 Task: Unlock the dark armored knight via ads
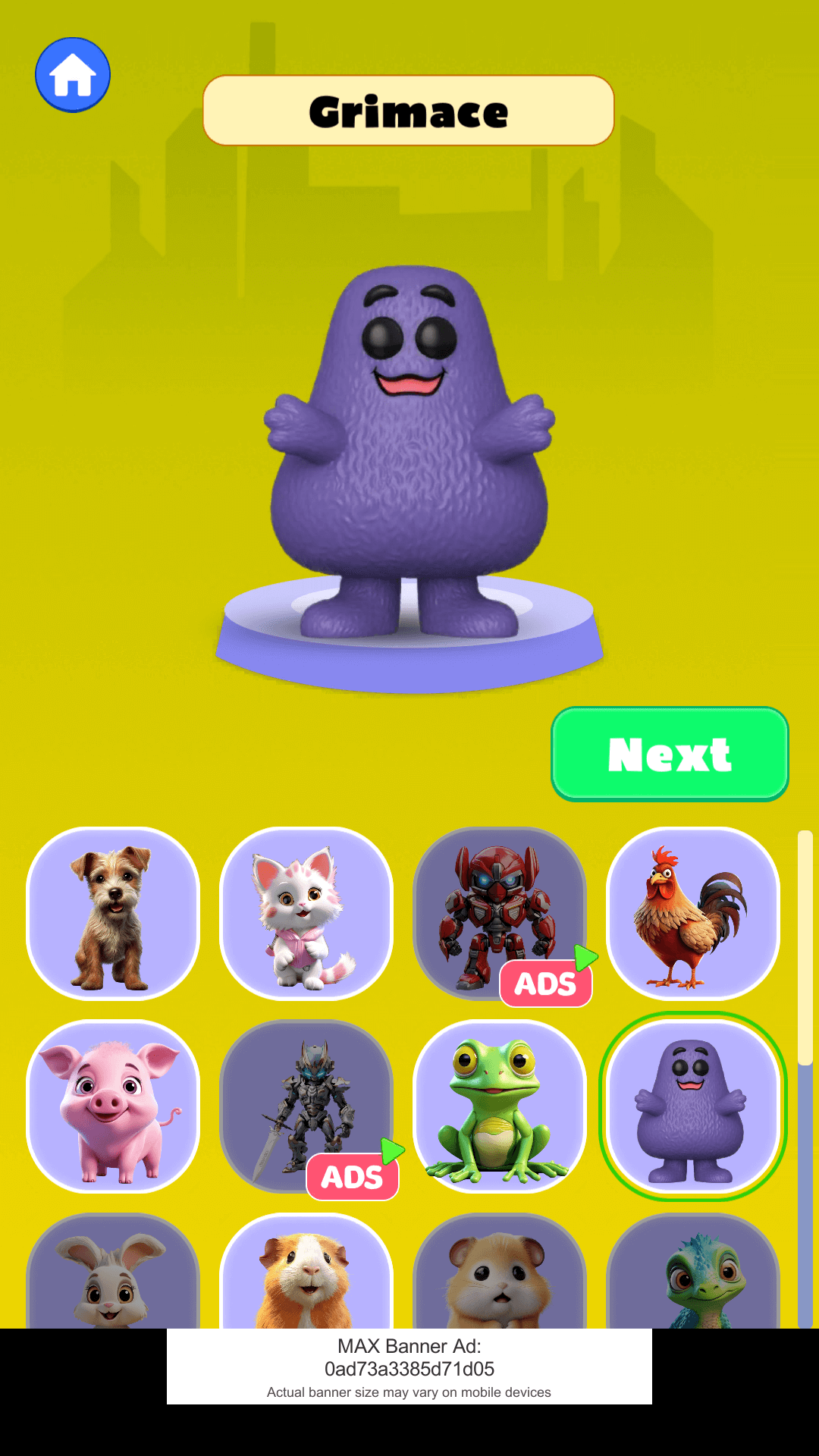[x=306, y=1106]
